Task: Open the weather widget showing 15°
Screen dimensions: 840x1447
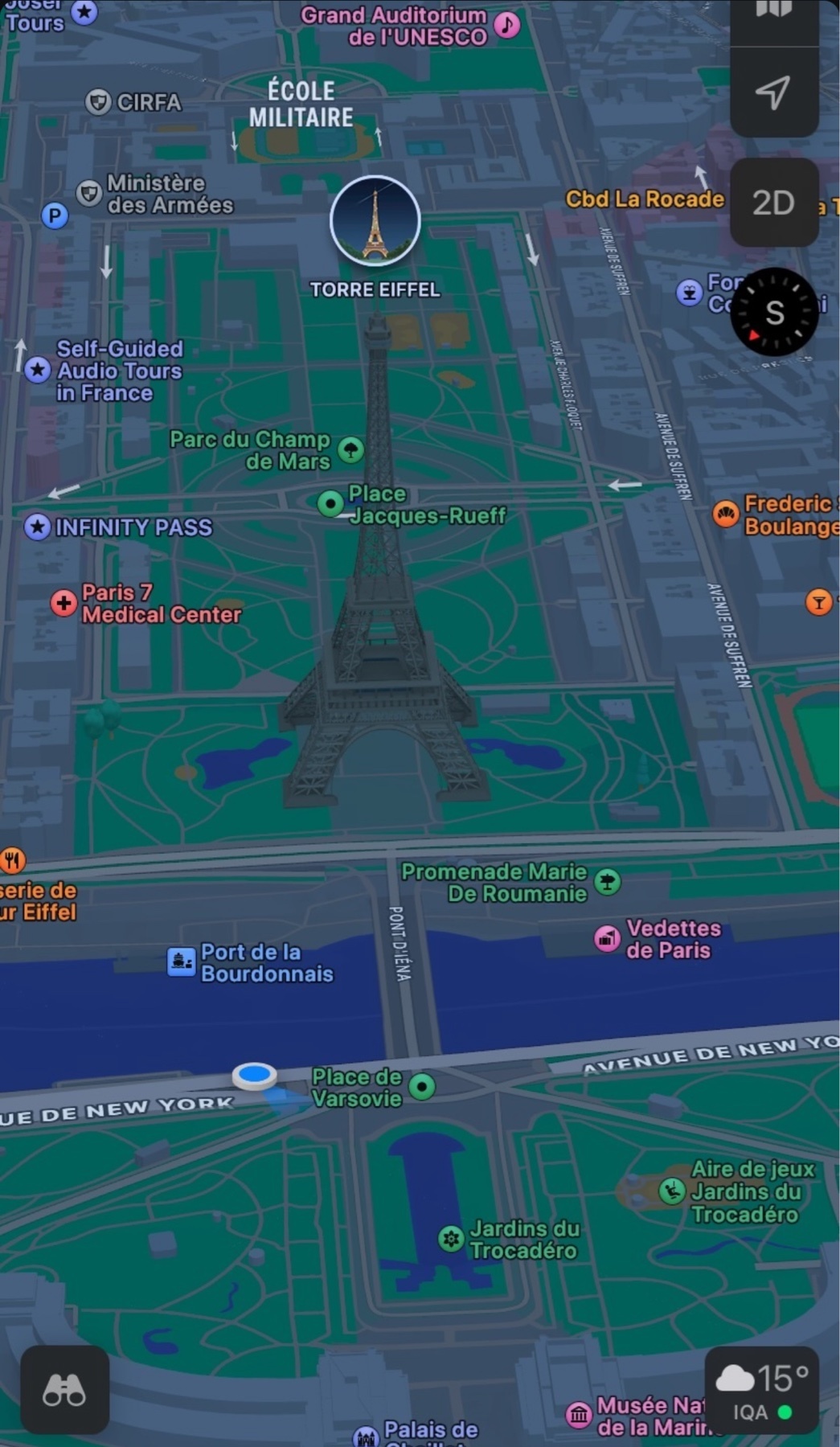Action: (761, 1390)
